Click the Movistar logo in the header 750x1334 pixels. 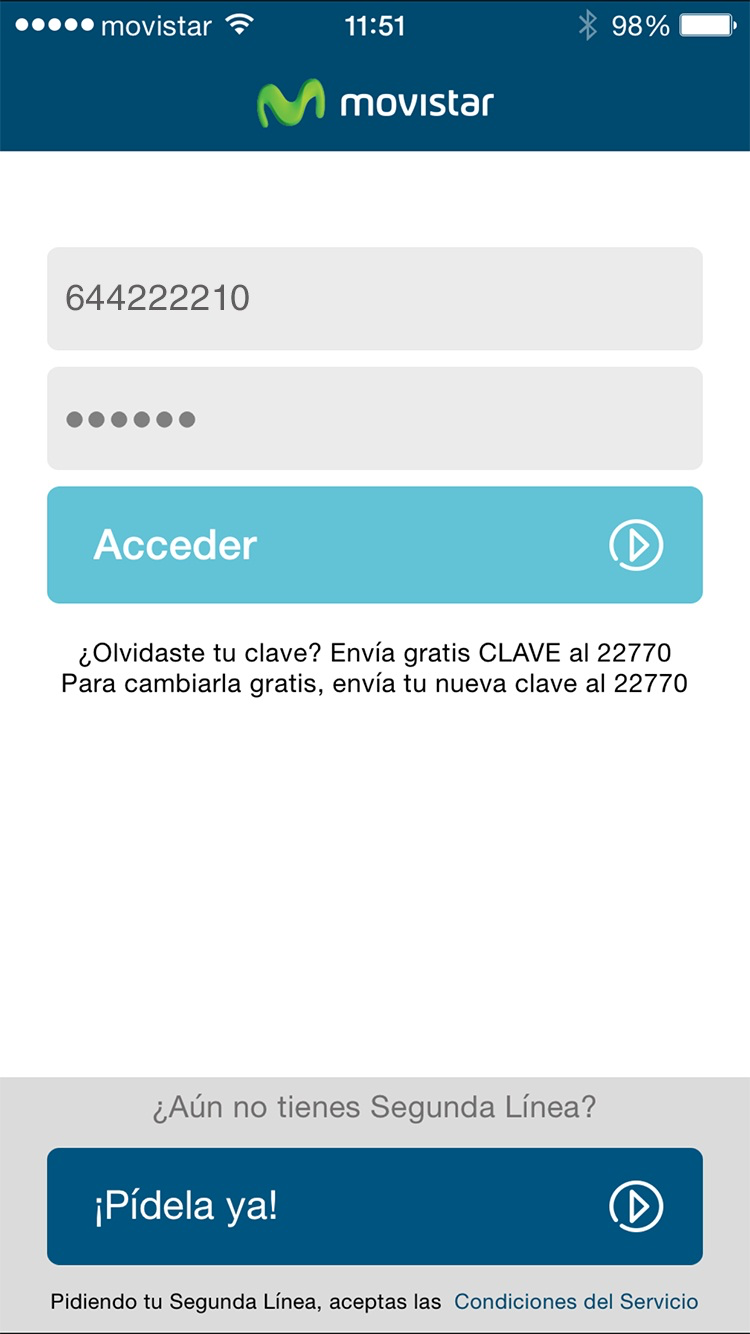pos(375,100)
